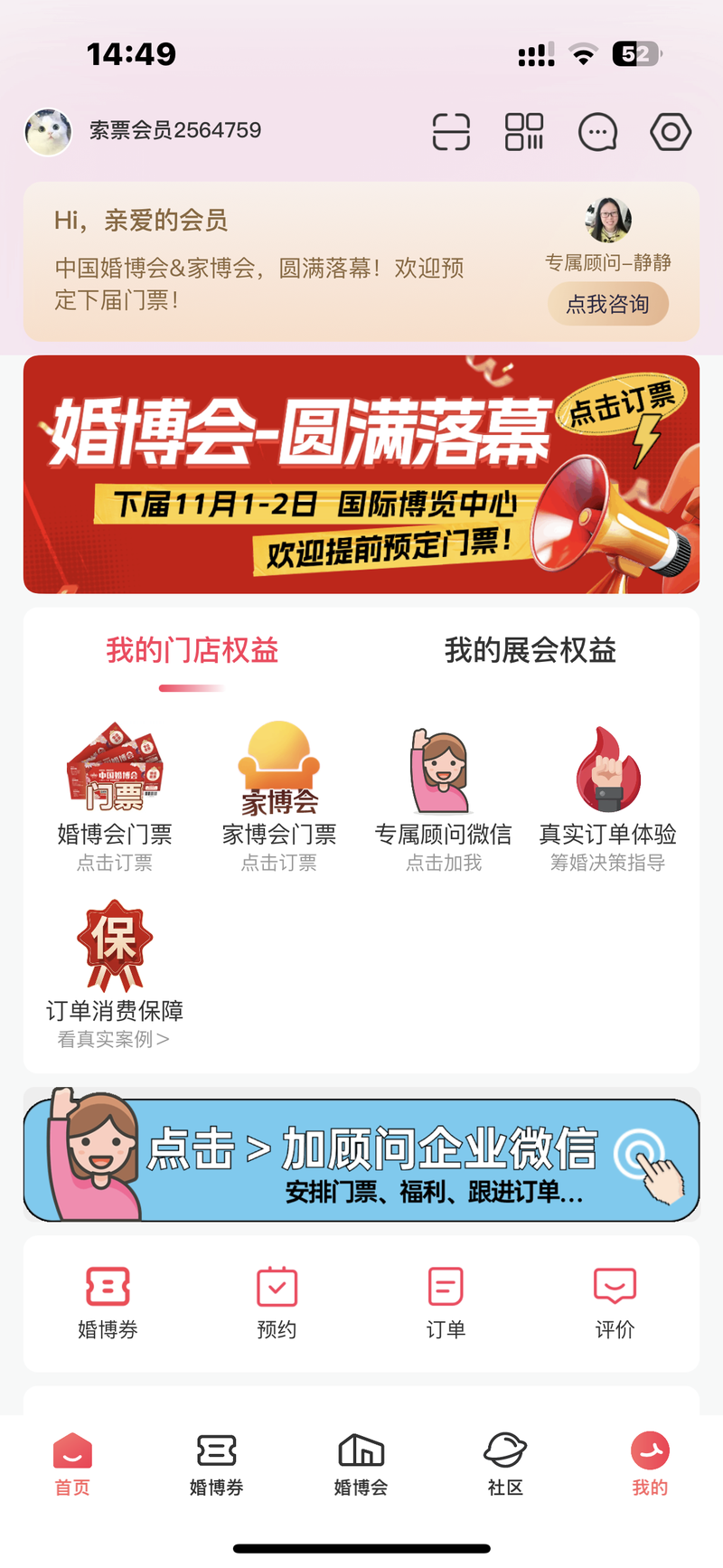The height and width of the screenshot is (1568, 723).
Task: Tap the 点我咨询 button
Action: pyautogui.click(x=607, y=304)
